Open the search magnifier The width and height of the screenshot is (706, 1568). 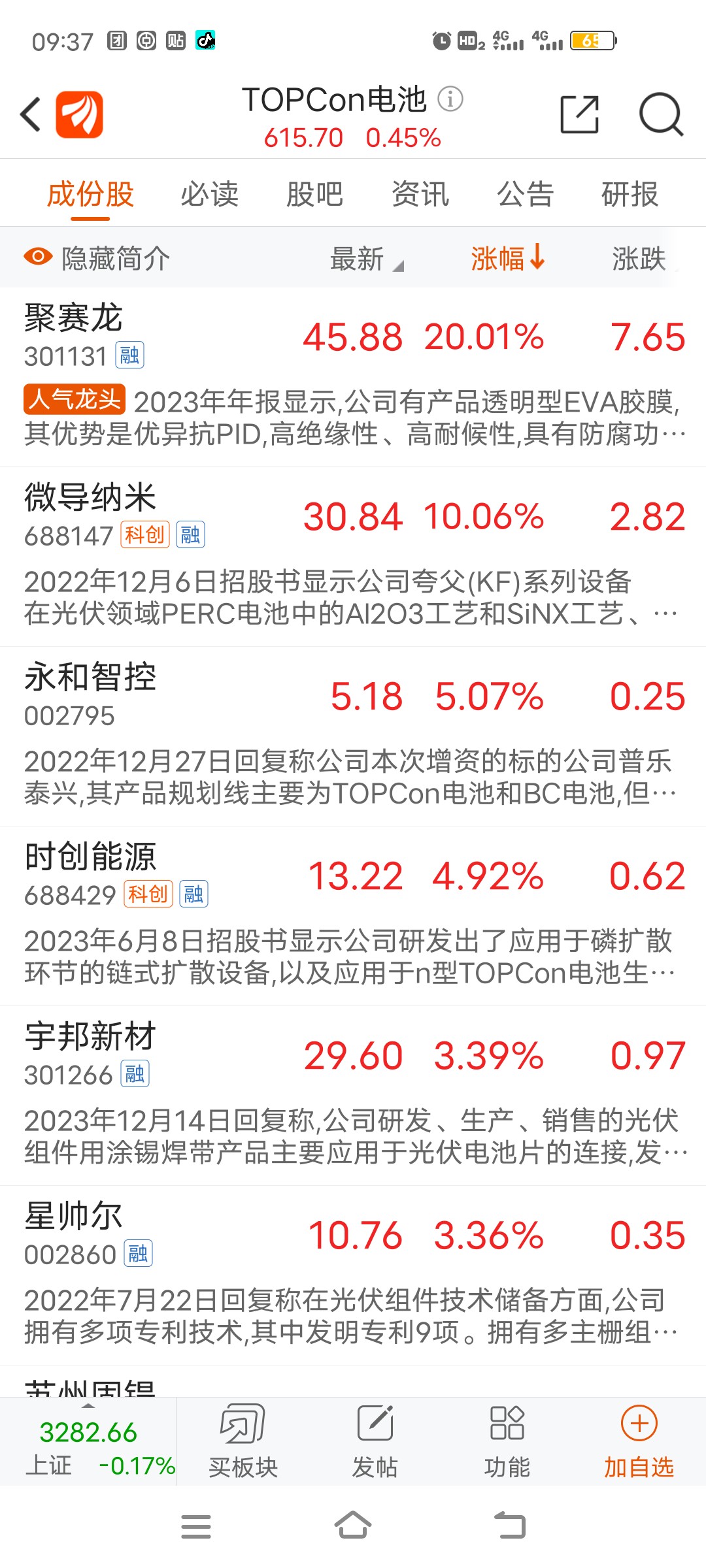(x=661, y=114)
